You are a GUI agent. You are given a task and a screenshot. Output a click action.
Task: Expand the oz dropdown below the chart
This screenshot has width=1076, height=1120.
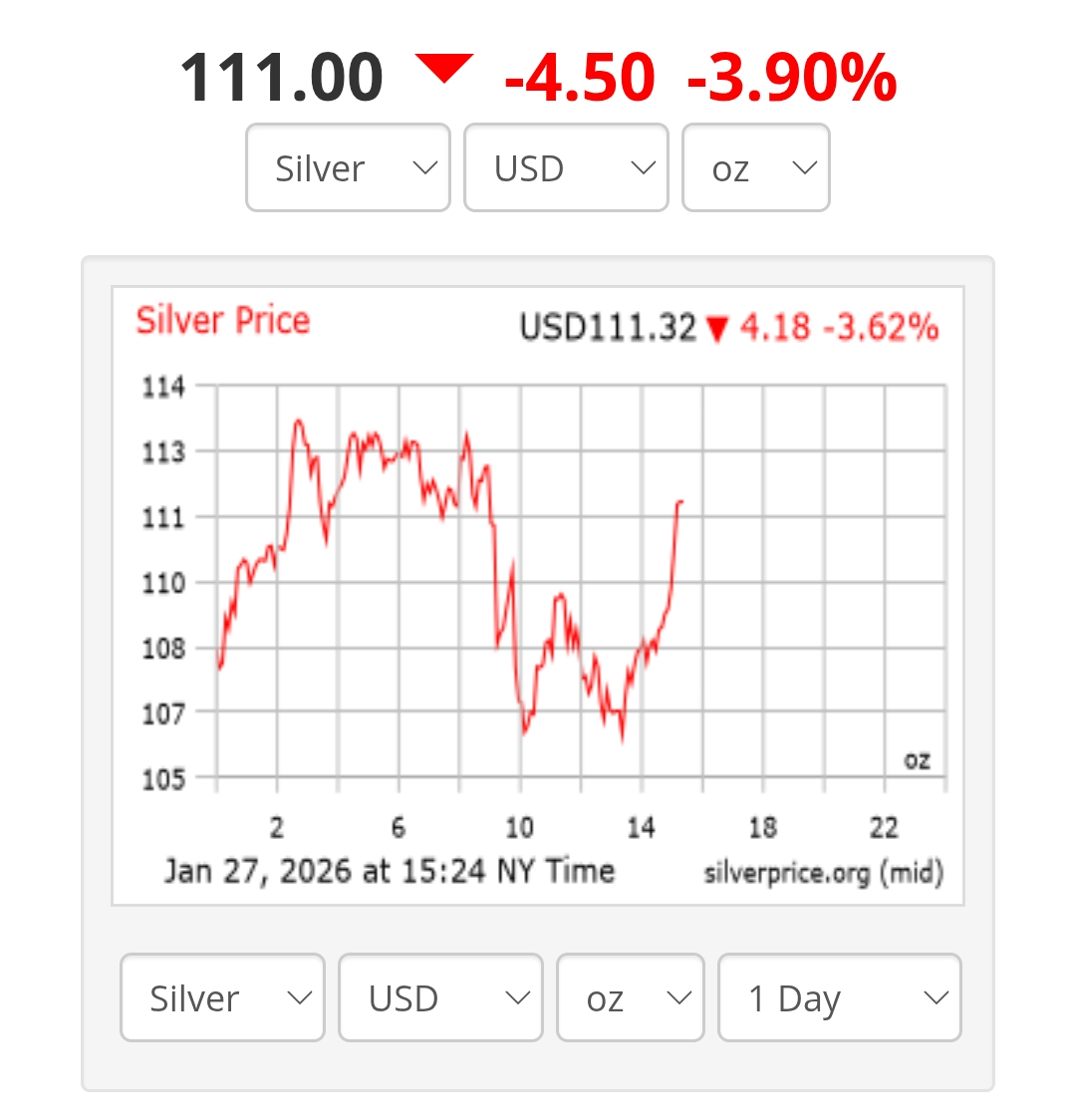point(632,997)
